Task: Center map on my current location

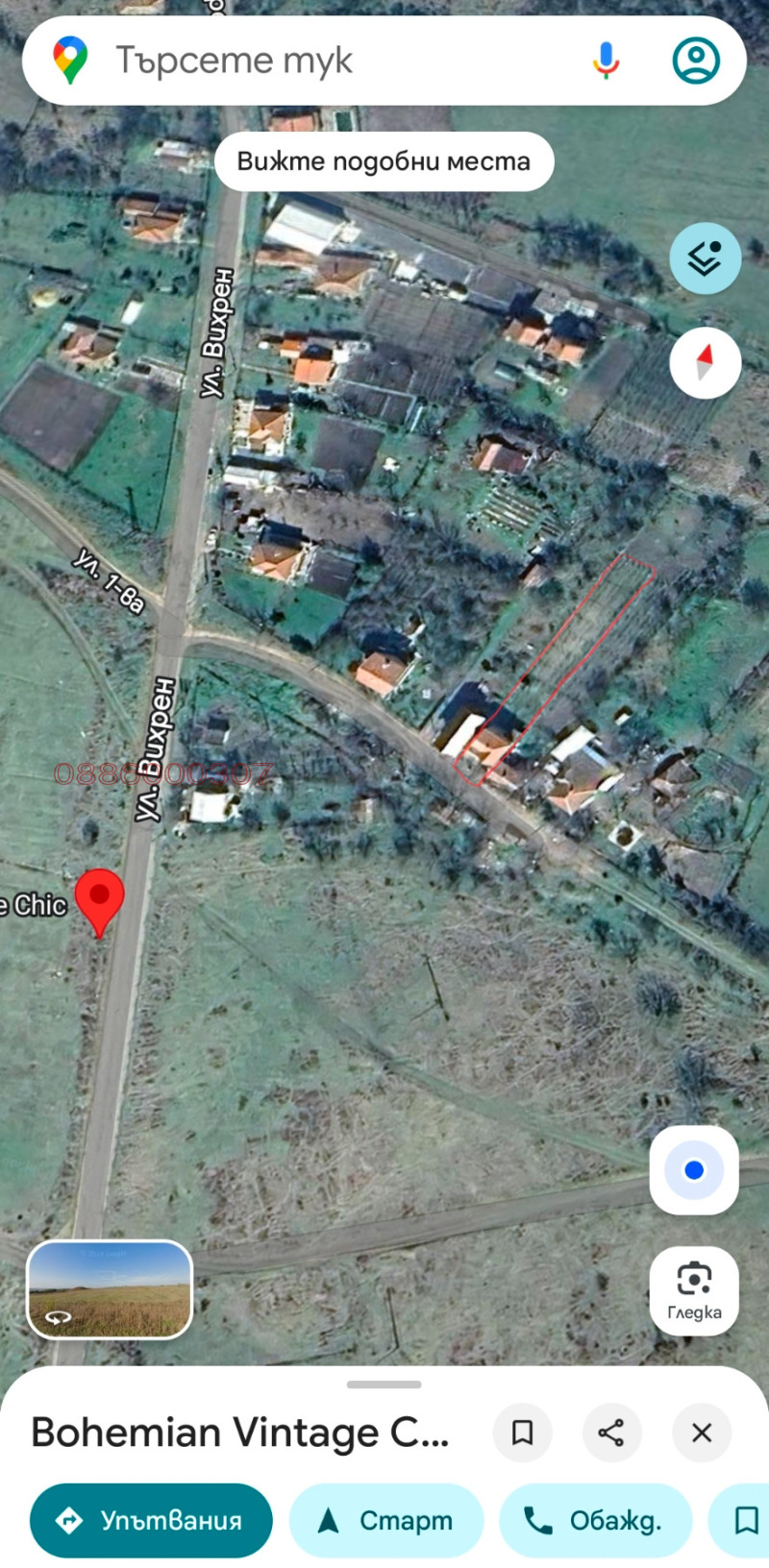Action: (x=694, y=1170)
